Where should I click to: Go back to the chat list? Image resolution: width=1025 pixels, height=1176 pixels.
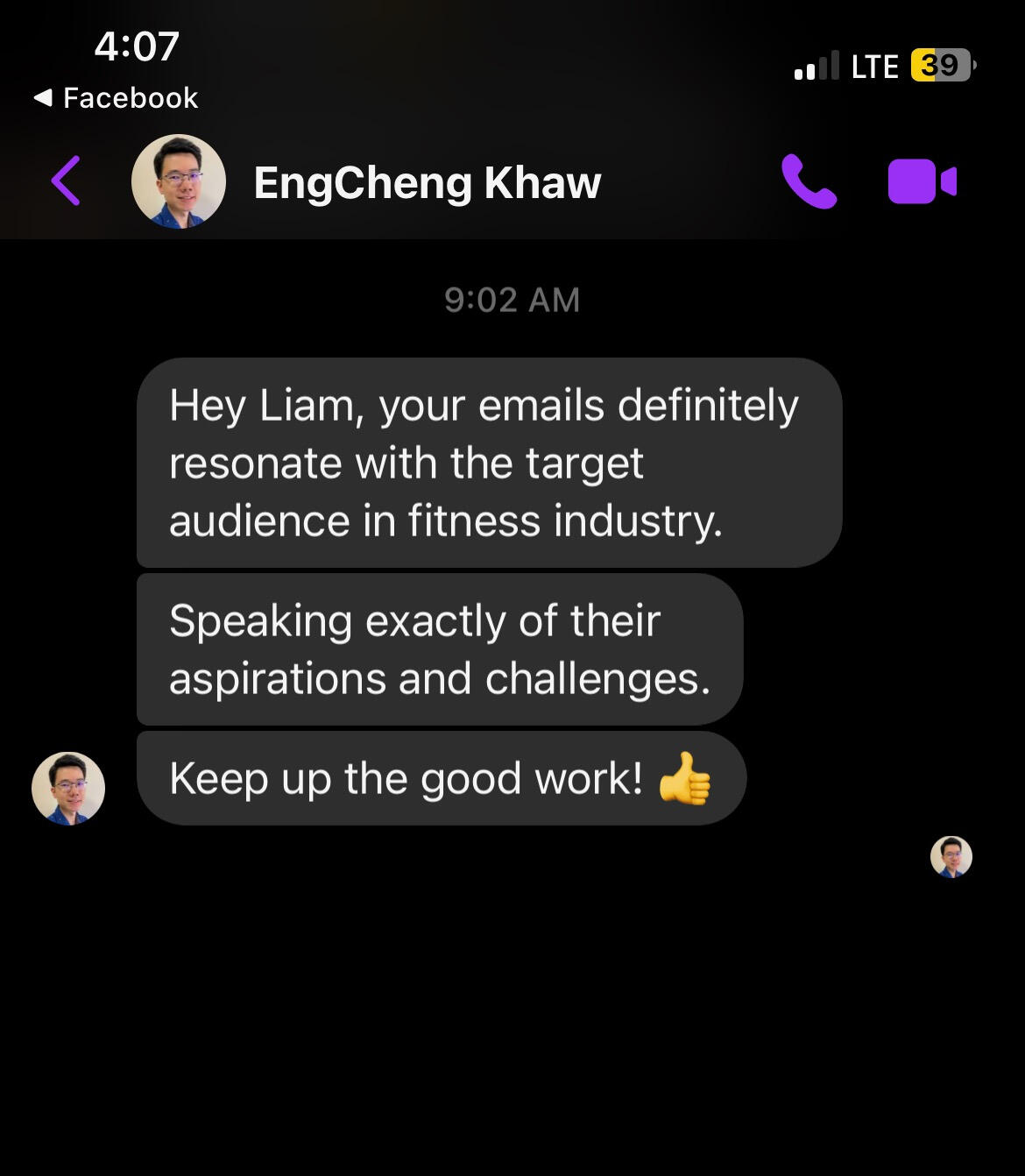click(x=67, y=181)
